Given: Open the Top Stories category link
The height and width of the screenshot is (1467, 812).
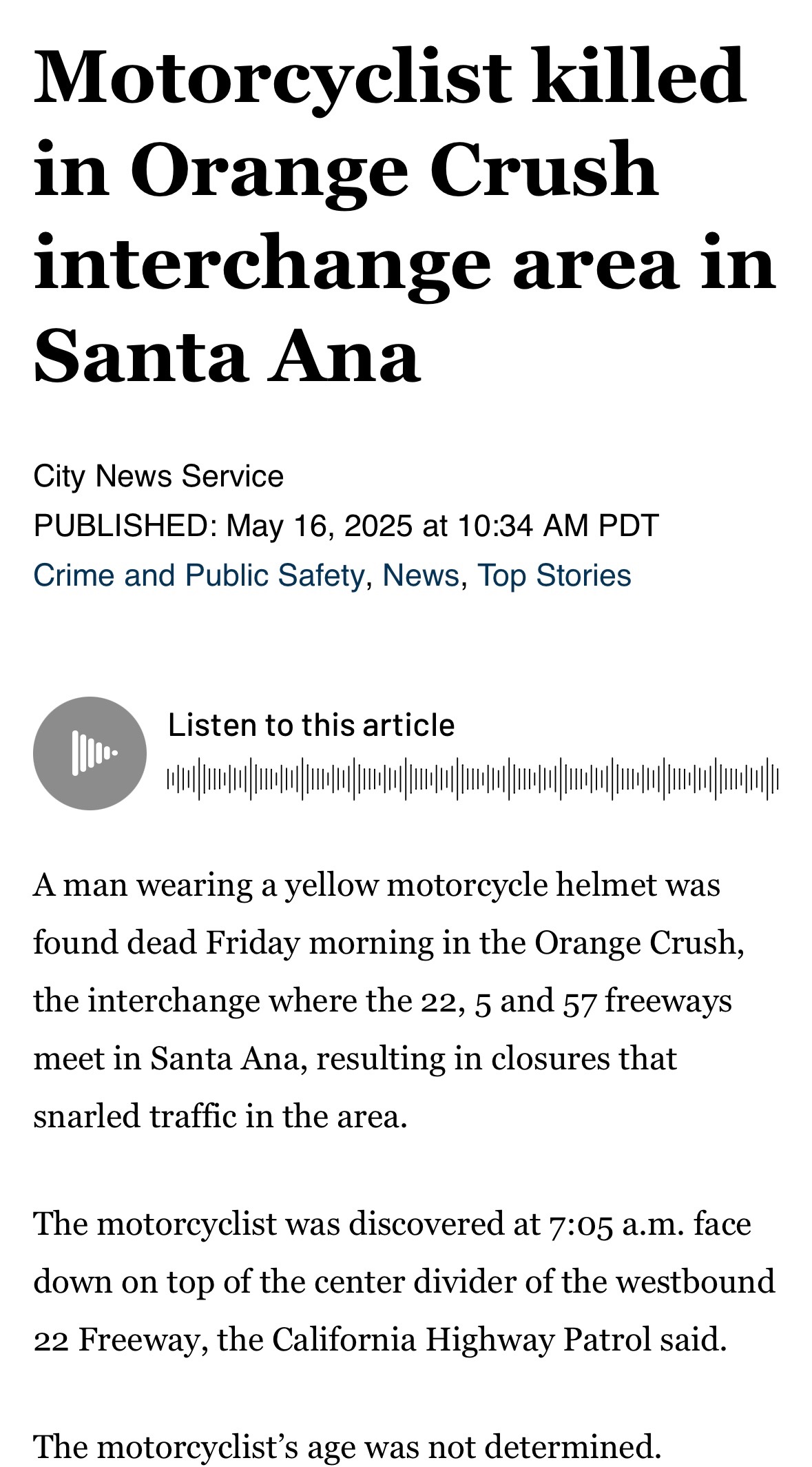Looking at the screenshot, I should click(x=554, y=575).
